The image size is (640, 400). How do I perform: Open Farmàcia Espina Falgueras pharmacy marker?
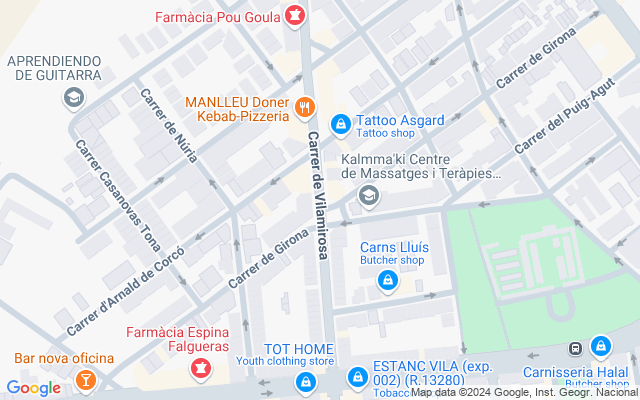200,369
